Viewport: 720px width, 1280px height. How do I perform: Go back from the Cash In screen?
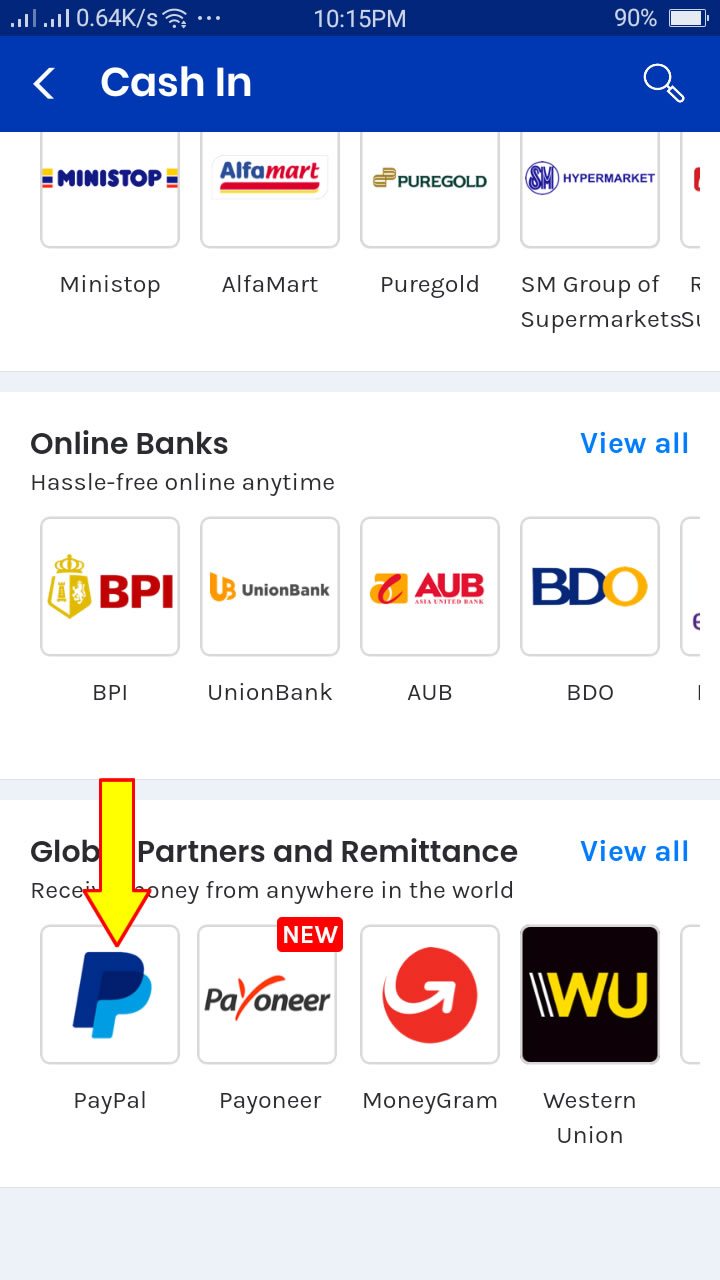point(43,84)
